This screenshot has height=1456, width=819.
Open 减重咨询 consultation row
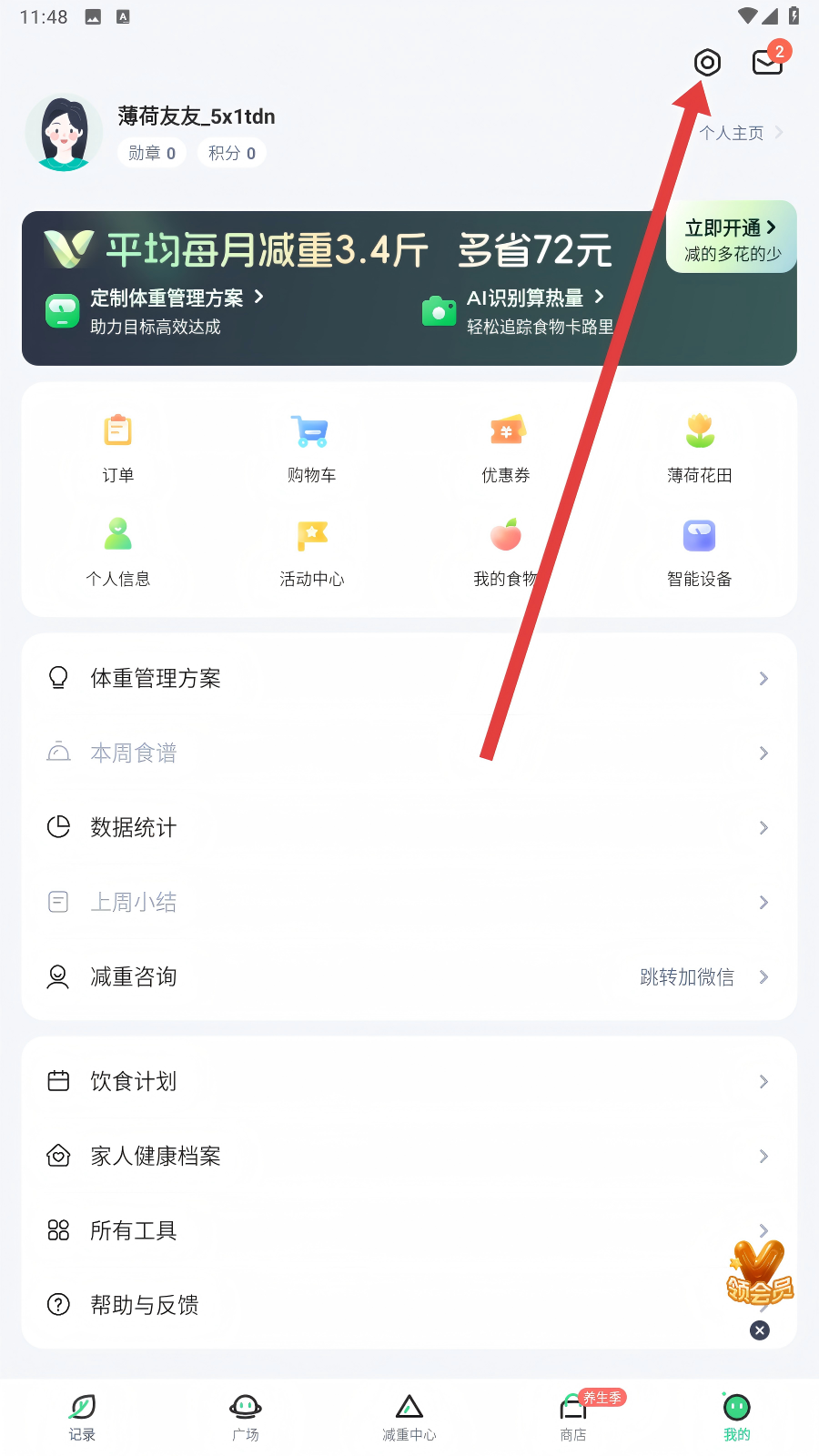(409, 977)
